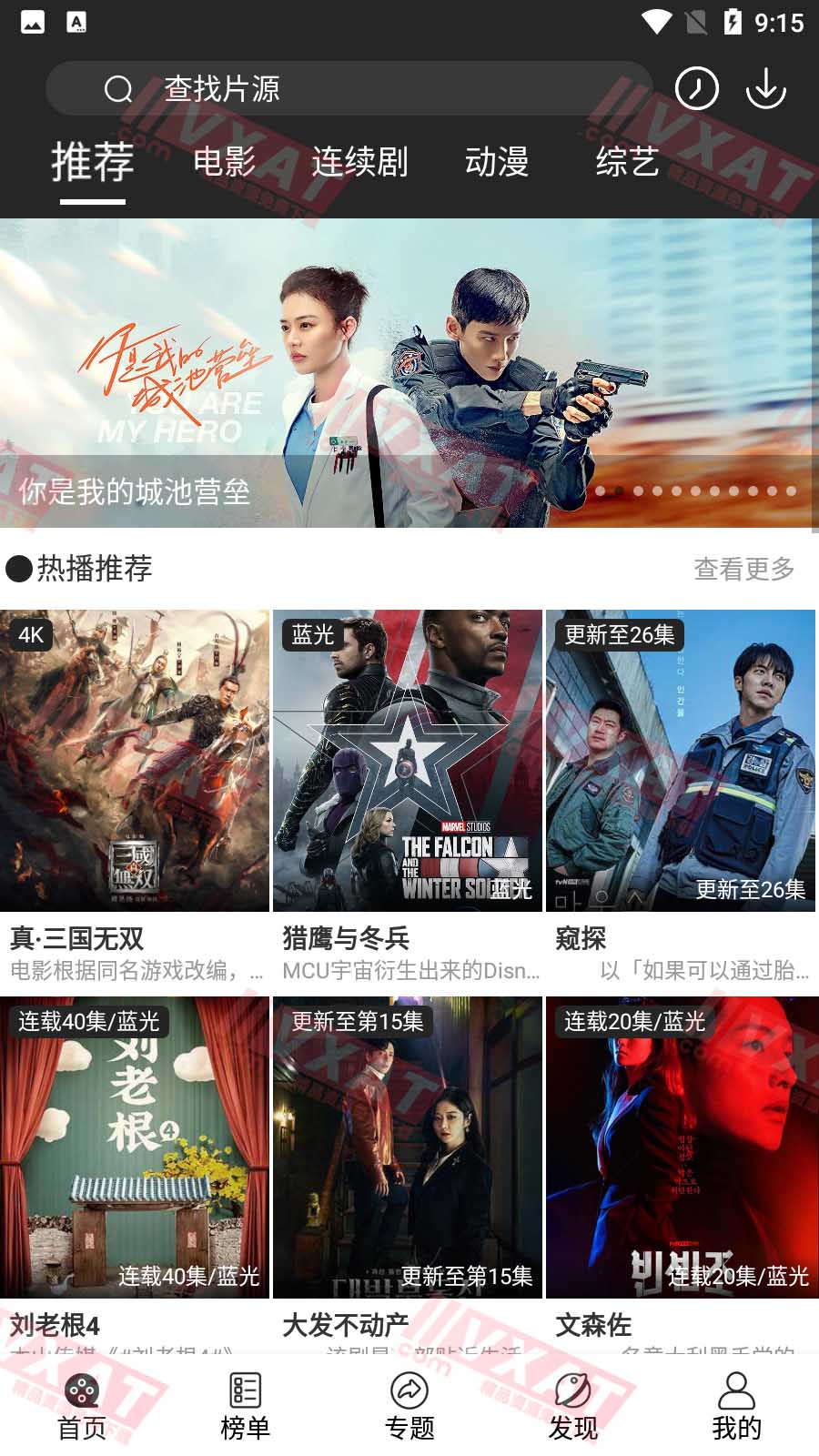Open the 窥探 drama poster

click(x=682, y=760)
